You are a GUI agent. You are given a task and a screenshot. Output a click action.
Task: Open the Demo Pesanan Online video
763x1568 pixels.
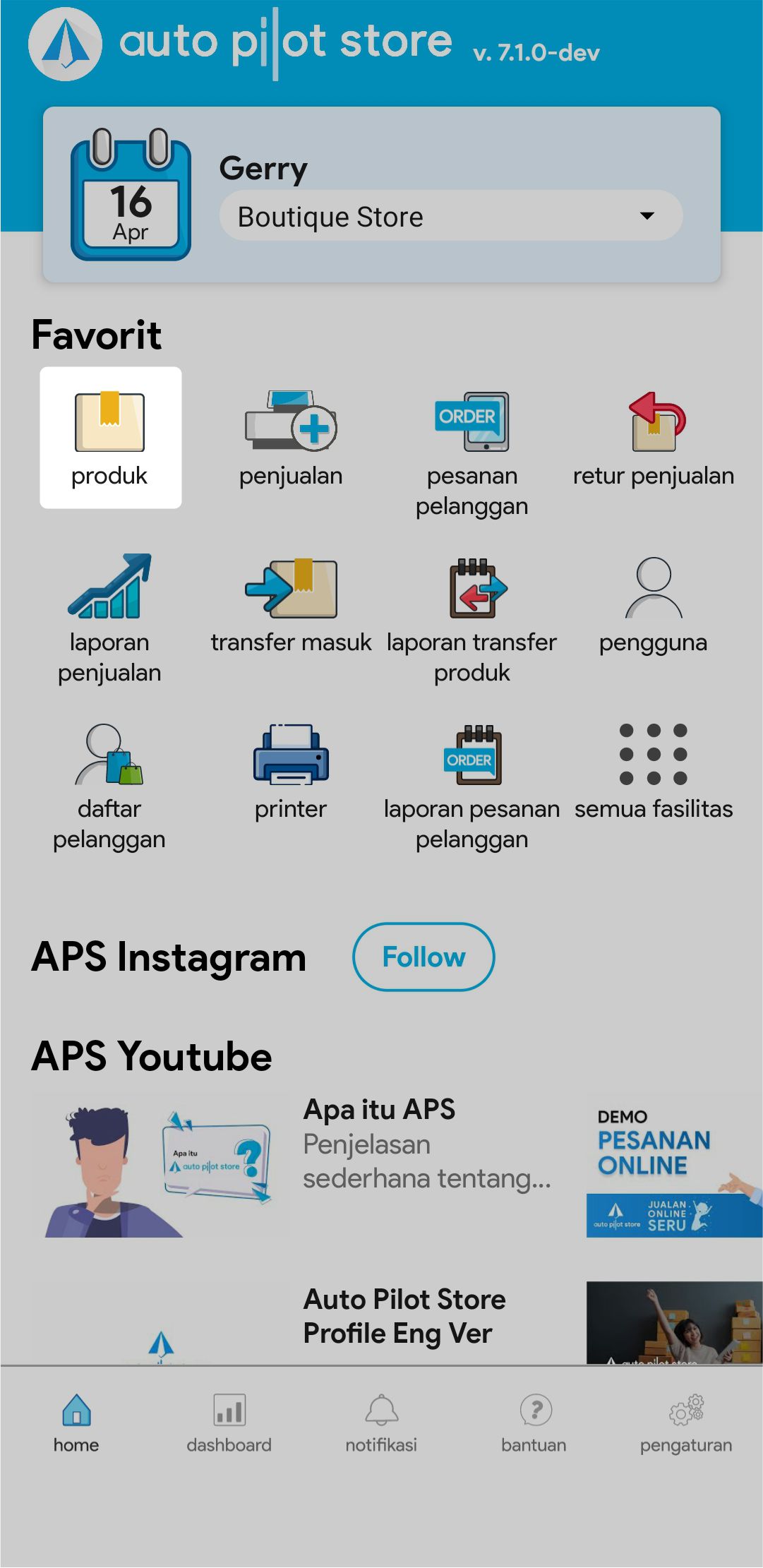click(x=673, y=1165)
